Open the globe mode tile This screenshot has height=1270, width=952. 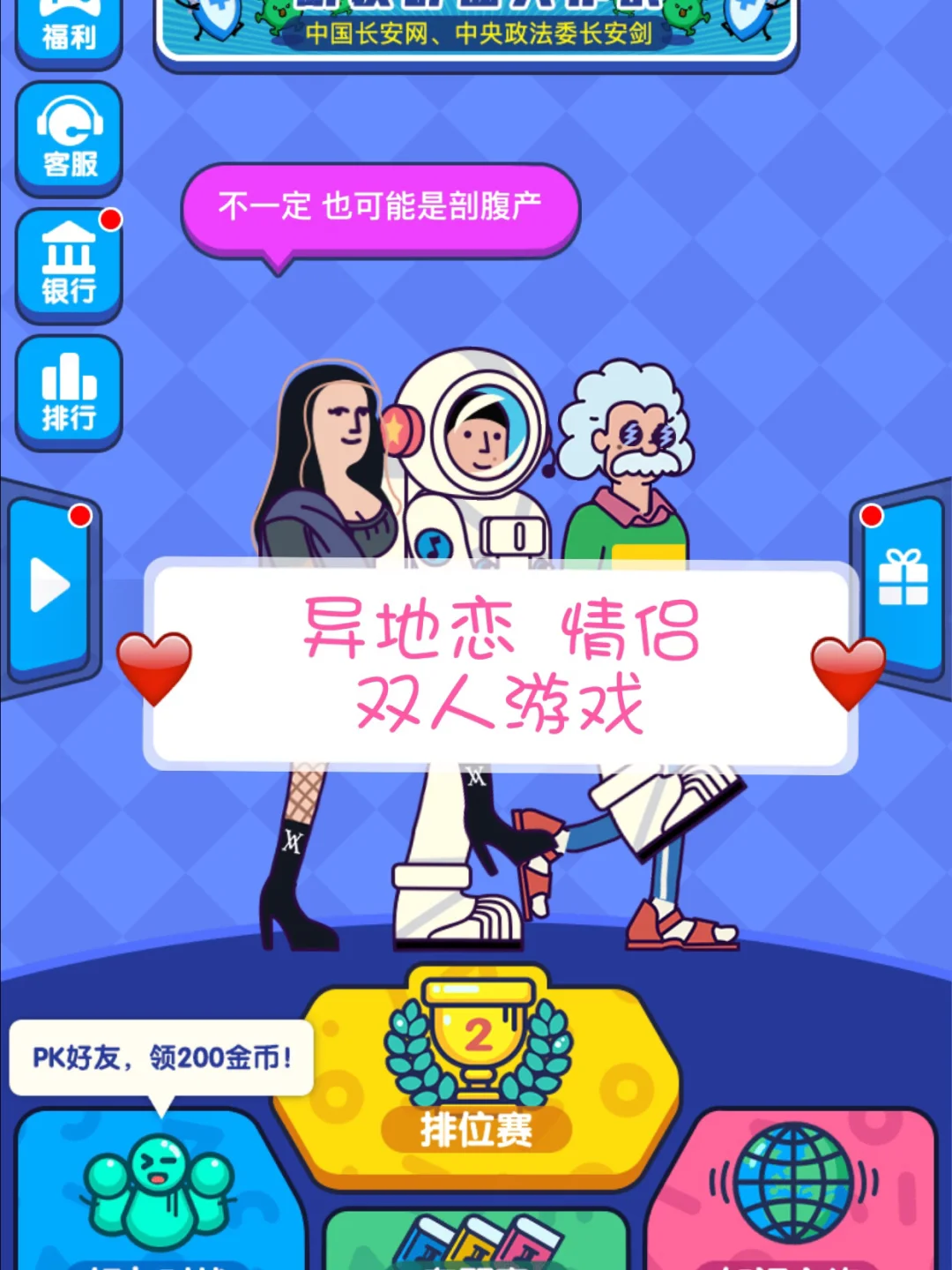(x=793, y=1191)
